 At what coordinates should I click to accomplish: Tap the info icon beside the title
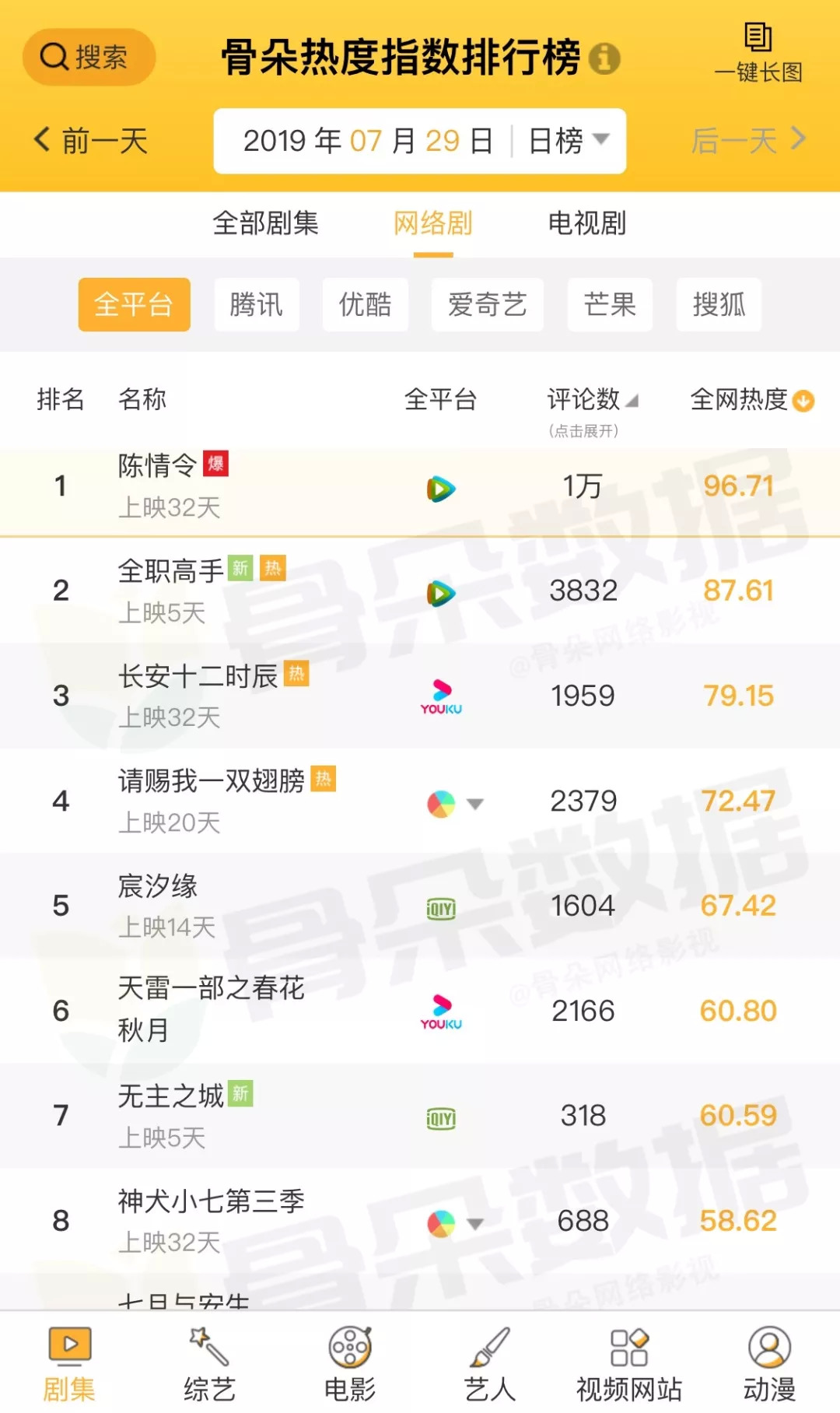point(604,58)
